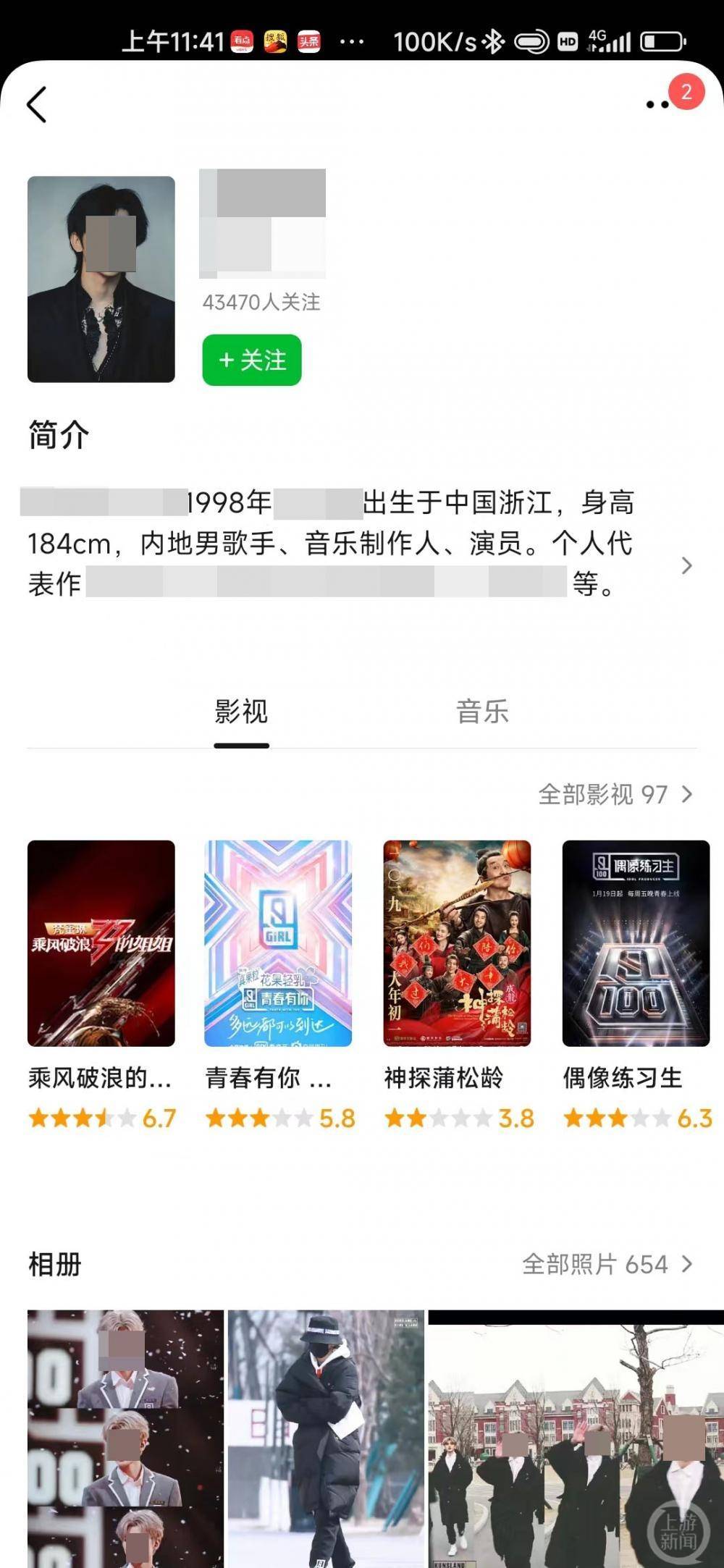
Task: Open album photo collage with grey blazers
Action: [125, 1437]
